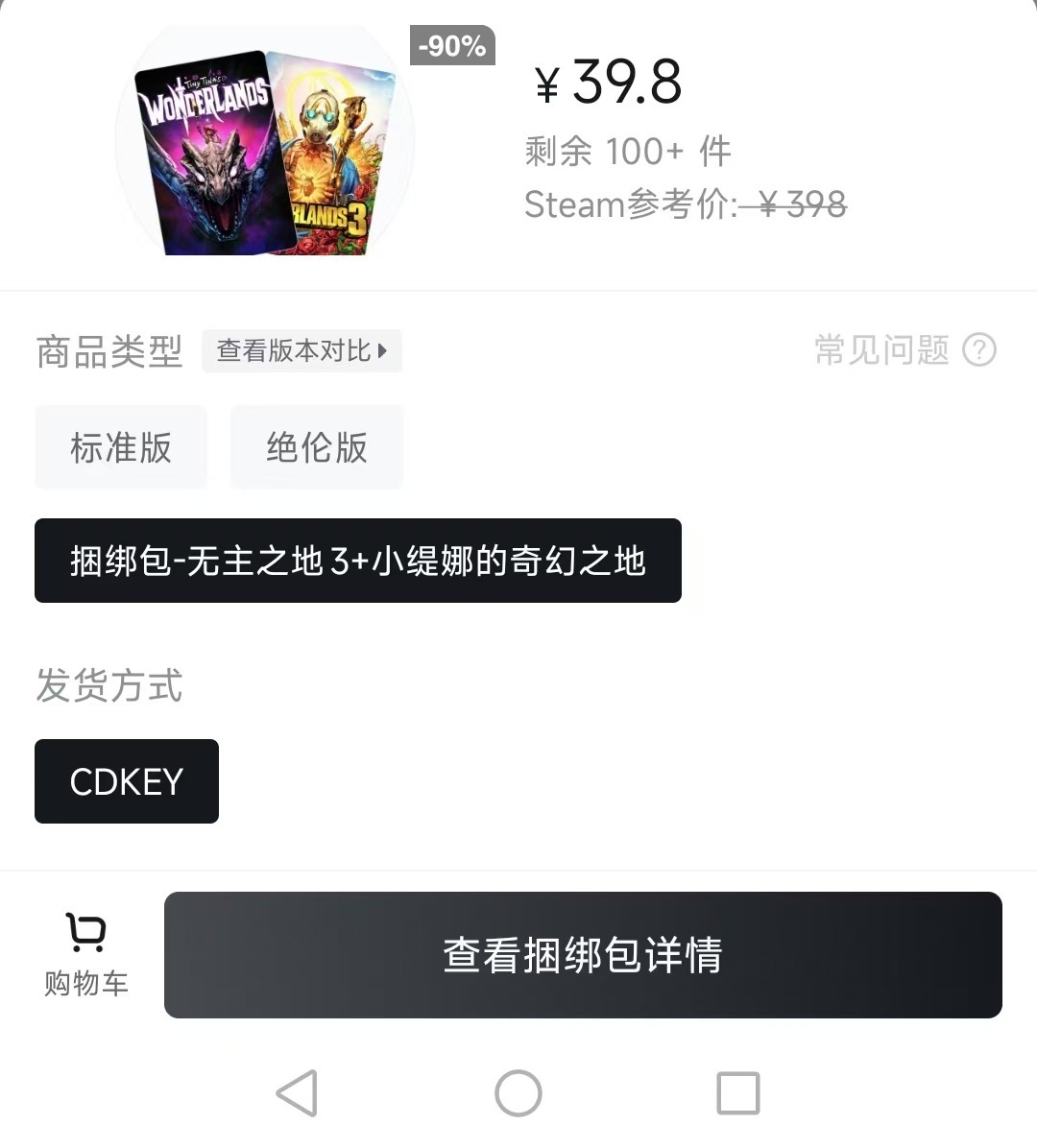Go back with system back button
The height and width of the screenshot is (1148, 1037).
point(297,1093)
